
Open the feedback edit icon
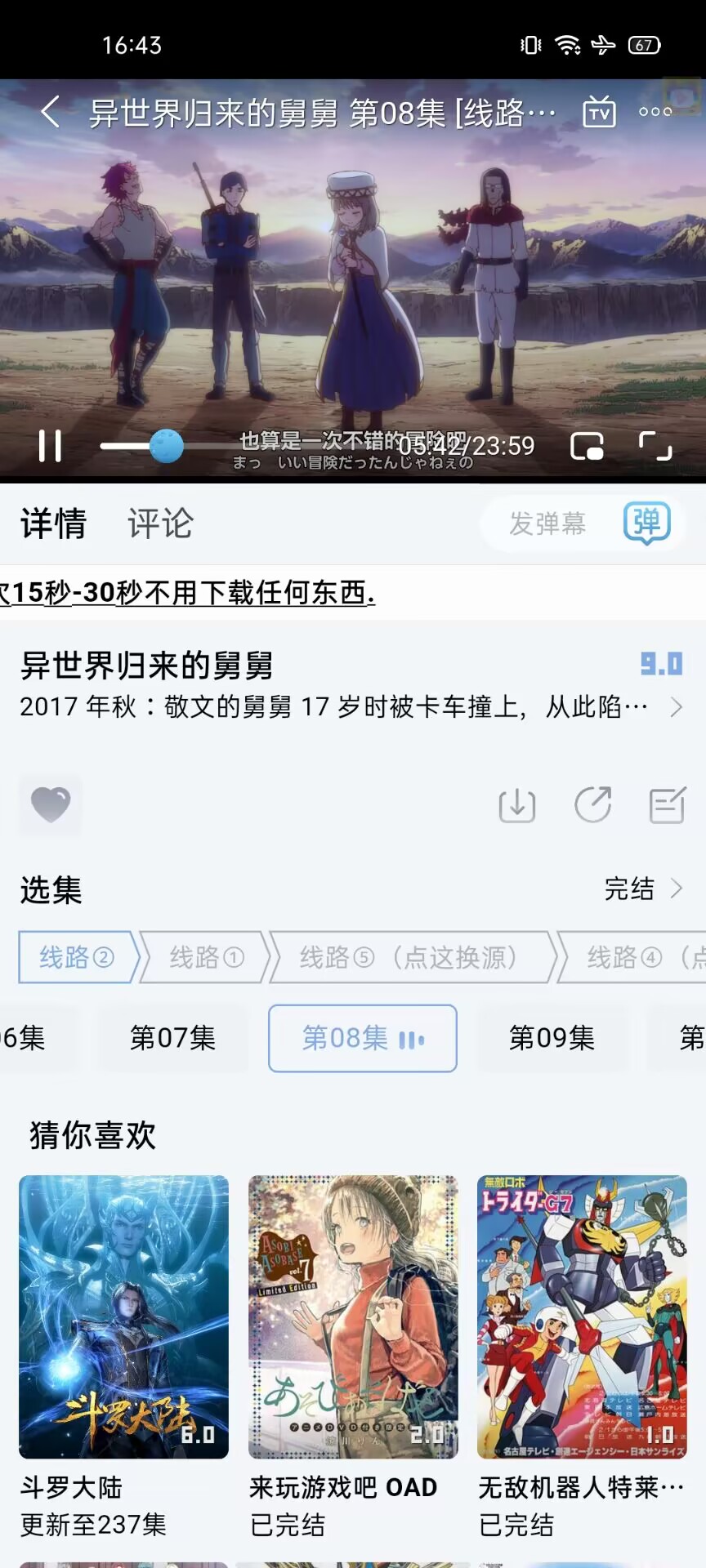point(667,805)
